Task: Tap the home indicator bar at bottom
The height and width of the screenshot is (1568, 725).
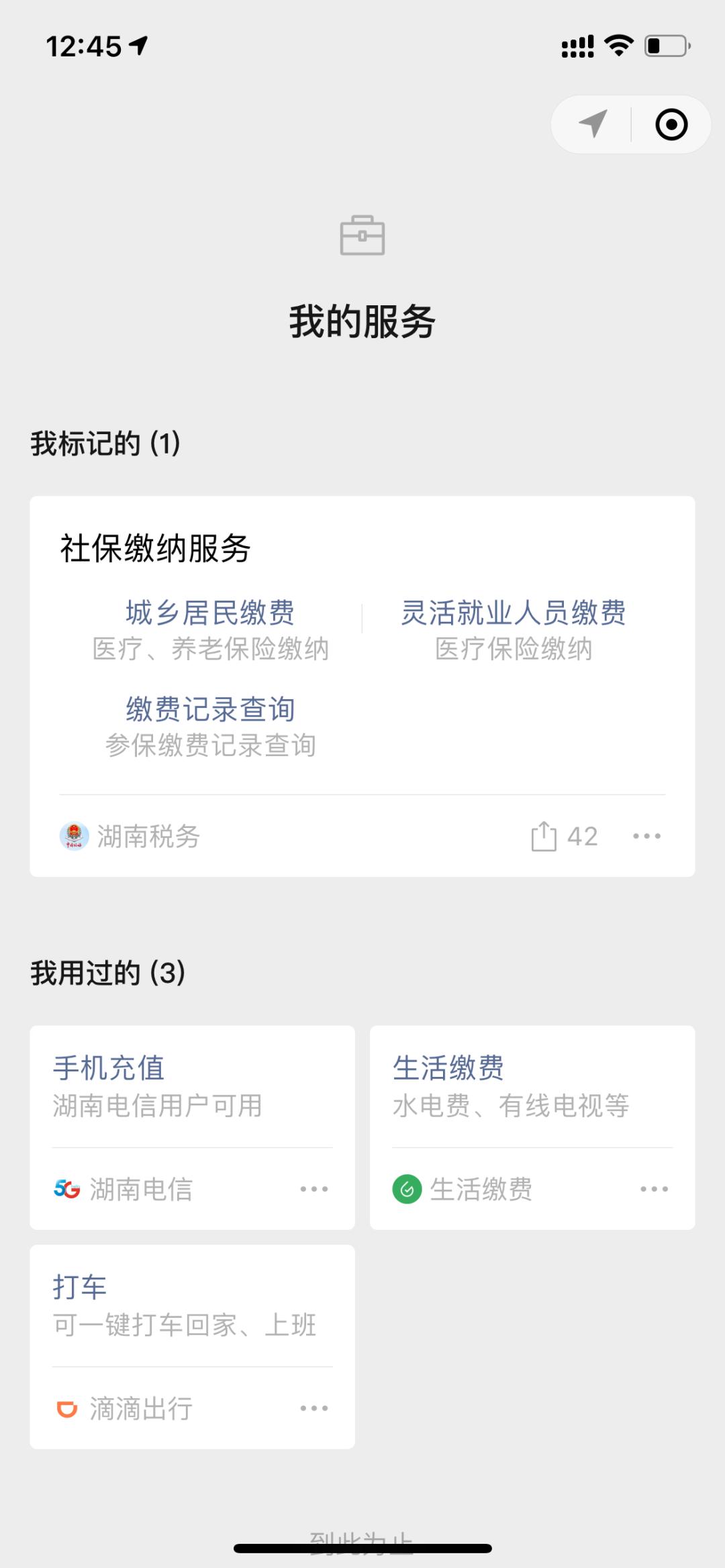Action: [x=362, y=1546]
